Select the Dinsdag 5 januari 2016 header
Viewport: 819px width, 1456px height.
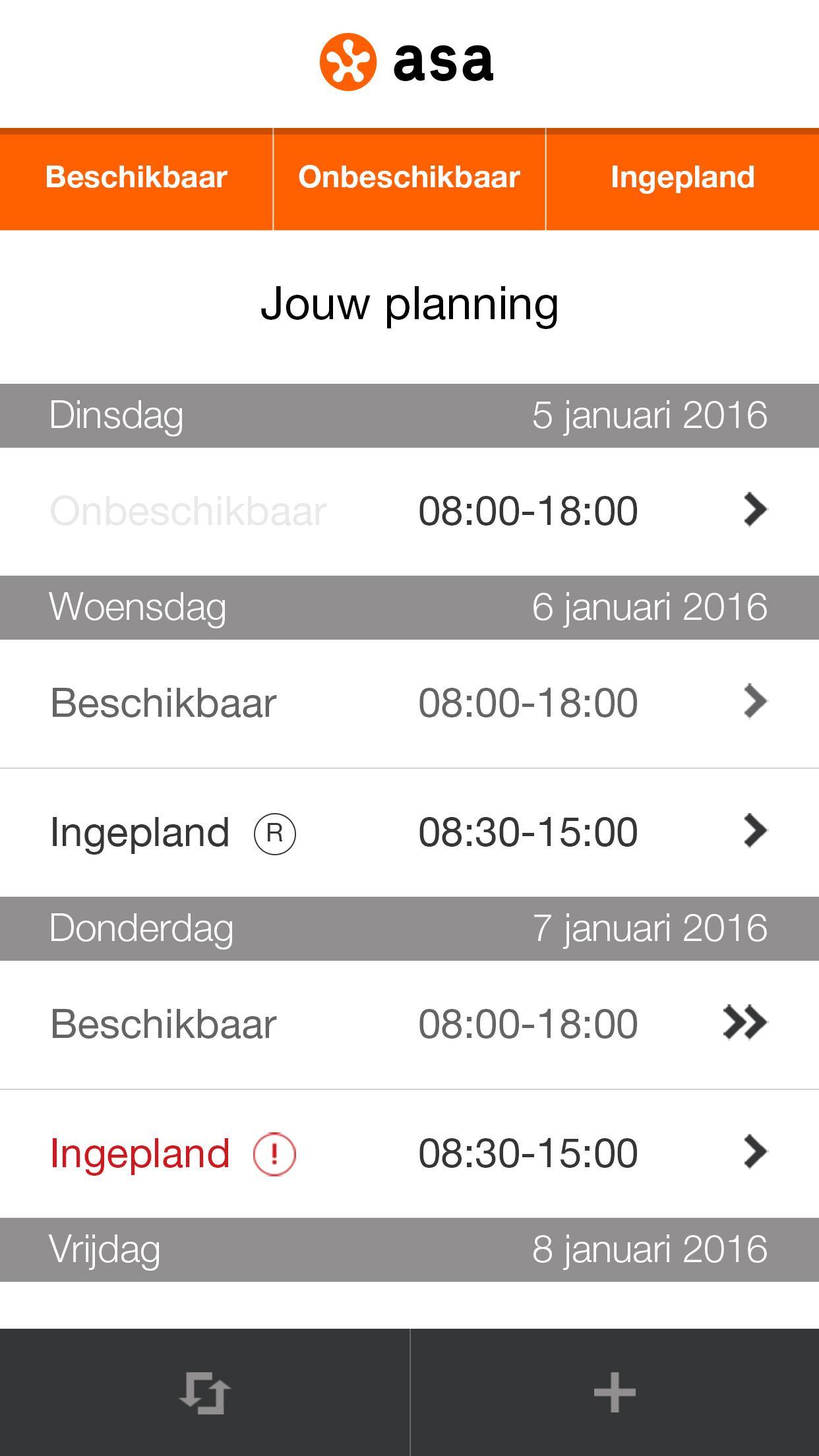pyautogui.click(x=409, y=415)
